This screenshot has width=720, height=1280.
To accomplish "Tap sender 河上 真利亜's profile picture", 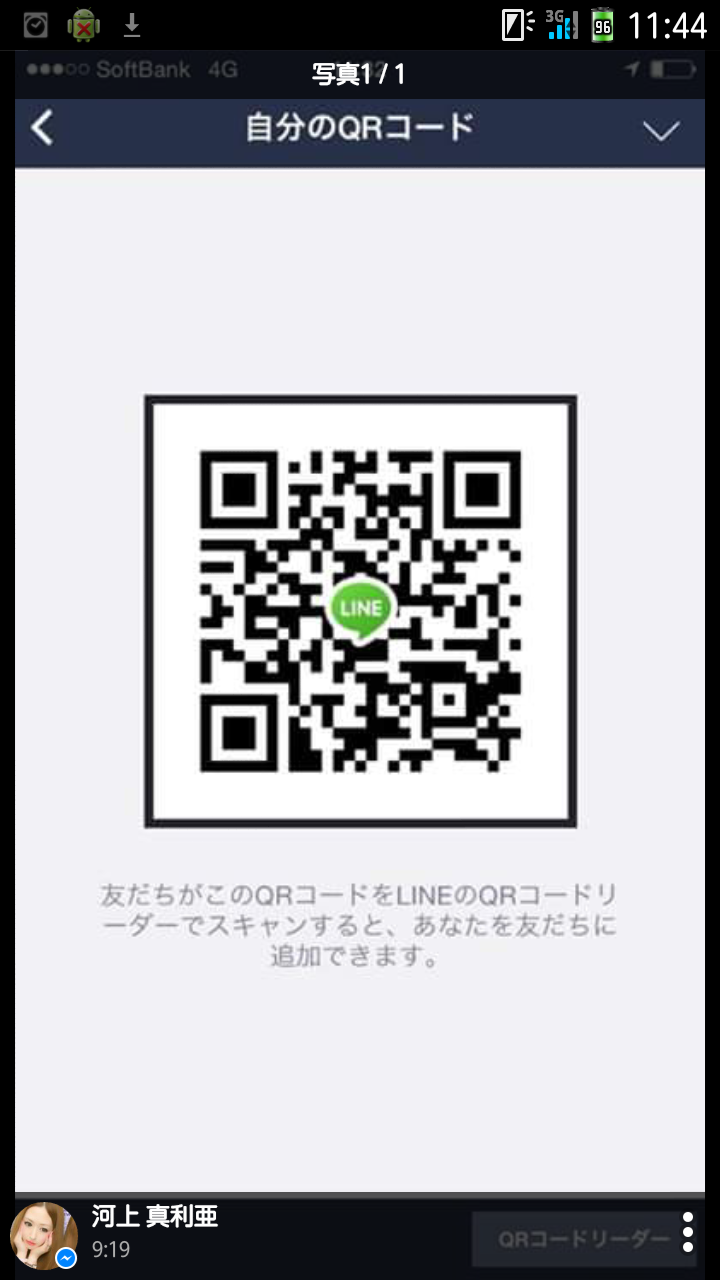I will (x=44, y=1236).
